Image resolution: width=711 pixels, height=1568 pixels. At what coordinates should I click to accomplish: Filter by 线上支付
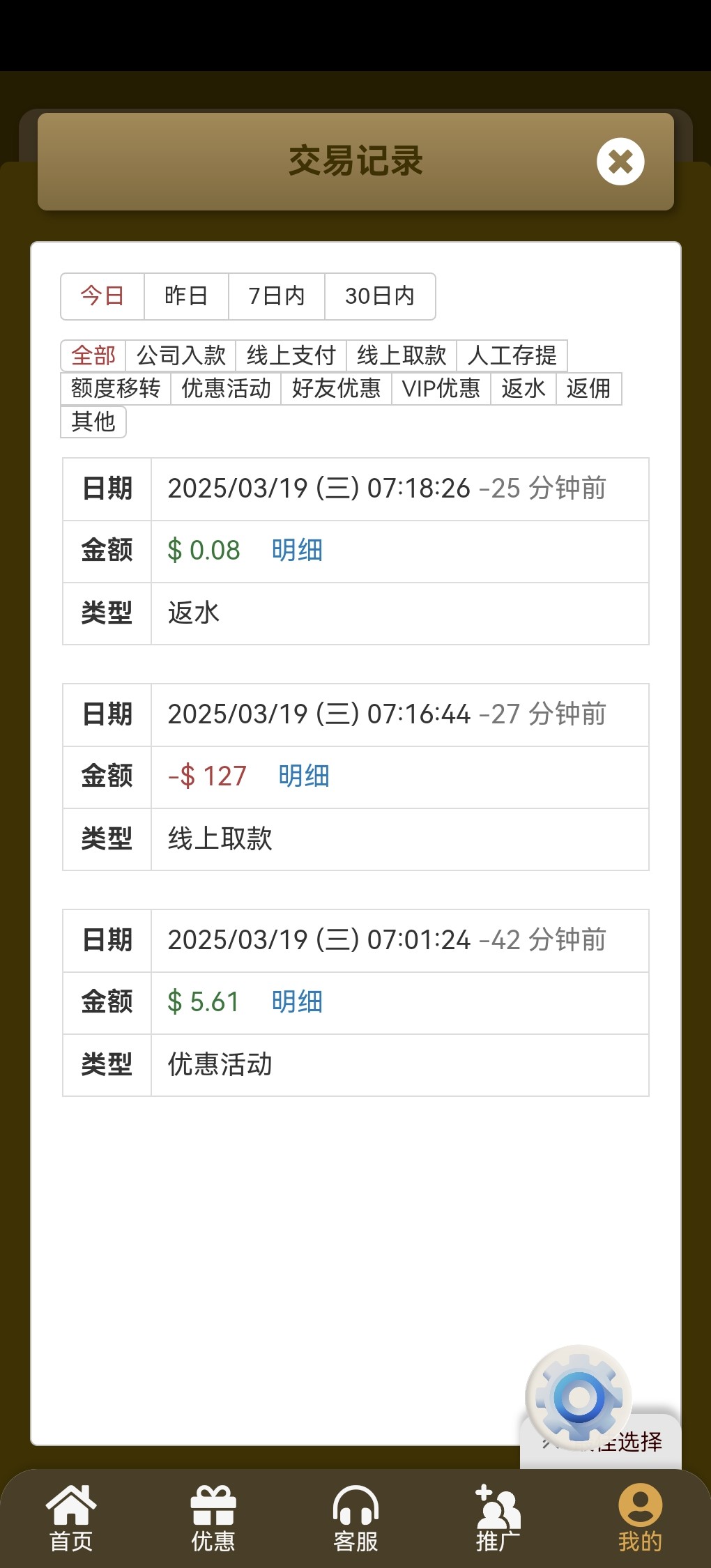pyautogui.click(x=291, y=355)
